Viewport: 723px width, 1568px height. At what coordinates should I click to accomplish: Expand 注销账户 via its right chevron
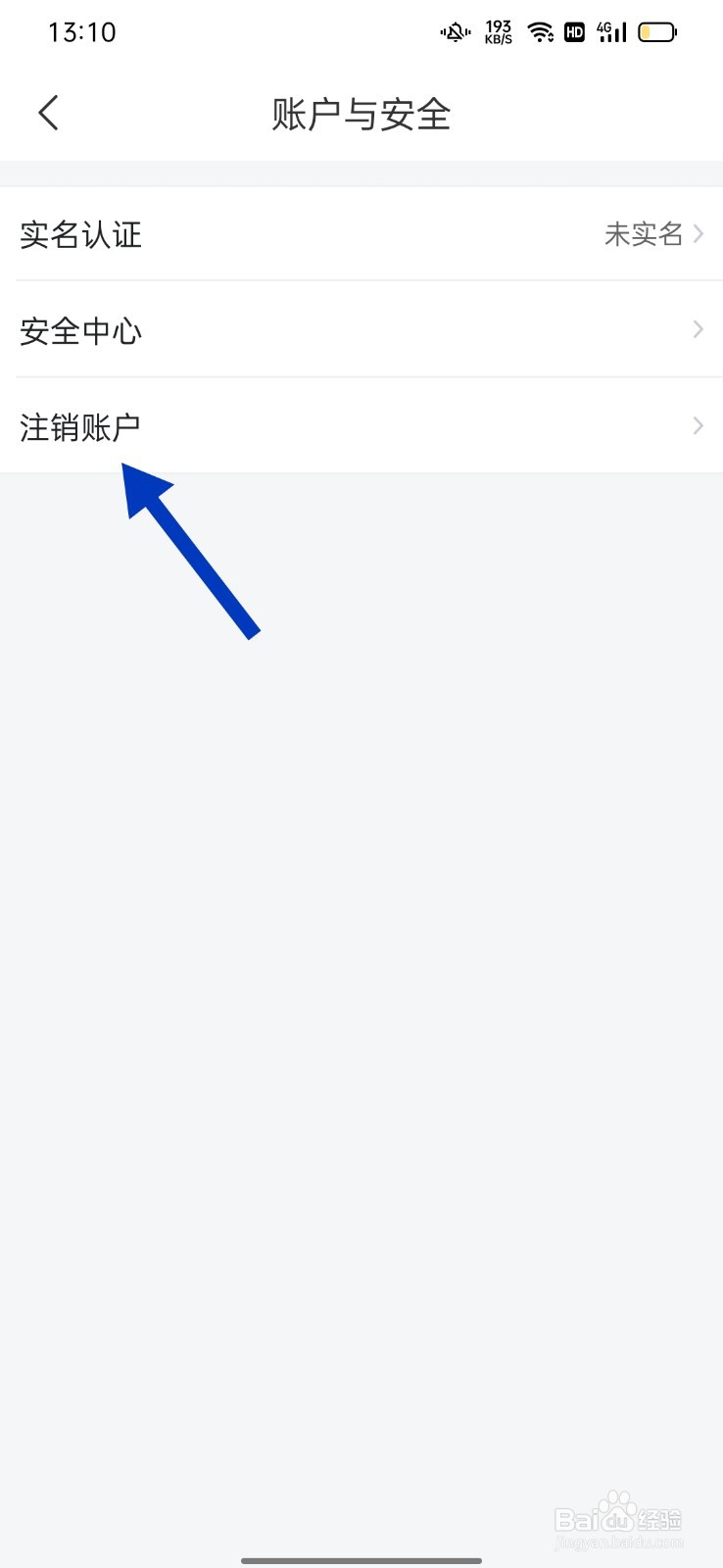(x=698, y=425)
